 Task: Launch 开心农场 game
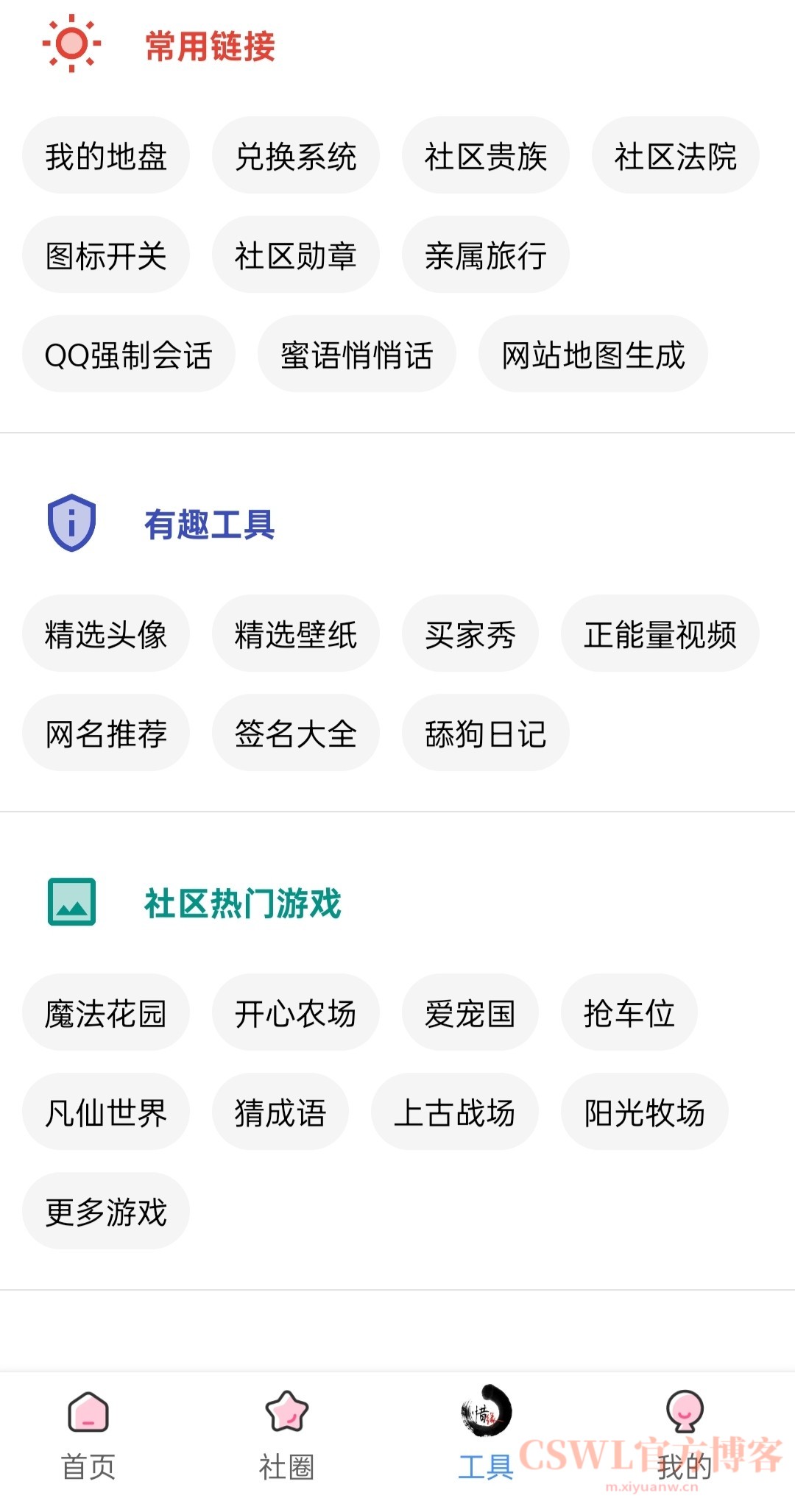pos(296,1013)
